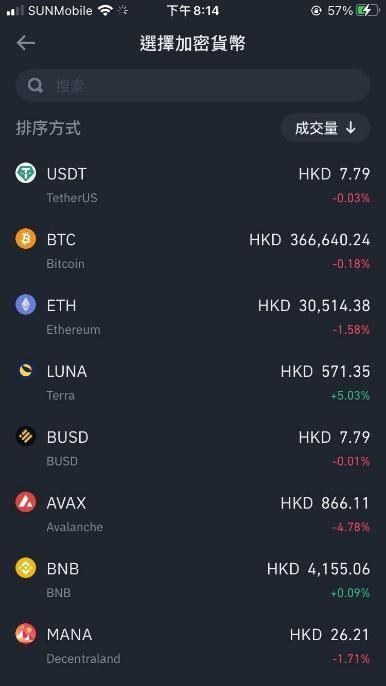
Task: Select the BNB row
Action: pos(193,580)
